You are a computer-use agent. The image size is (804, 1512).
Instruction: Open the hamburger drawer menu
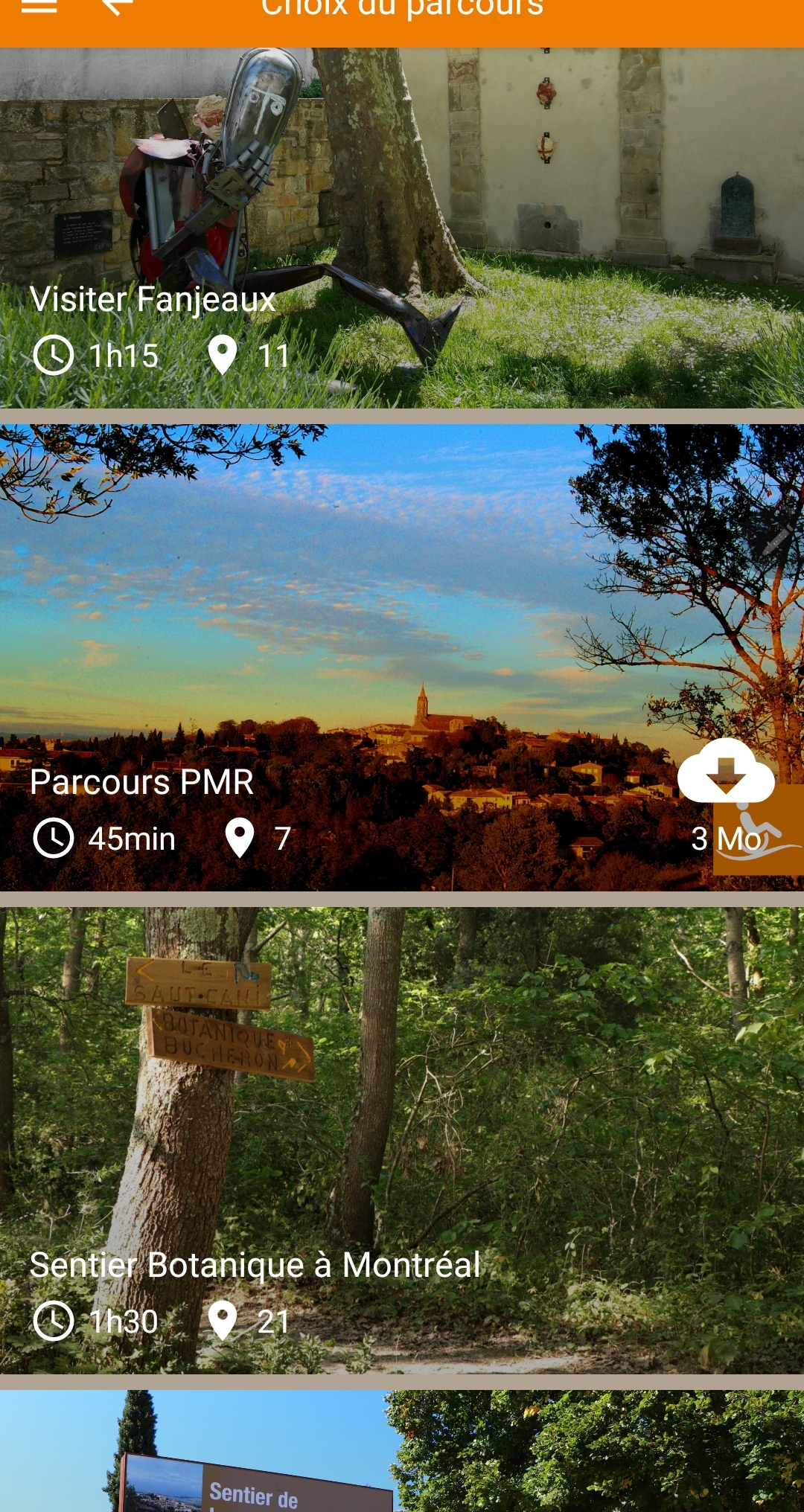(x=39, y=7)
